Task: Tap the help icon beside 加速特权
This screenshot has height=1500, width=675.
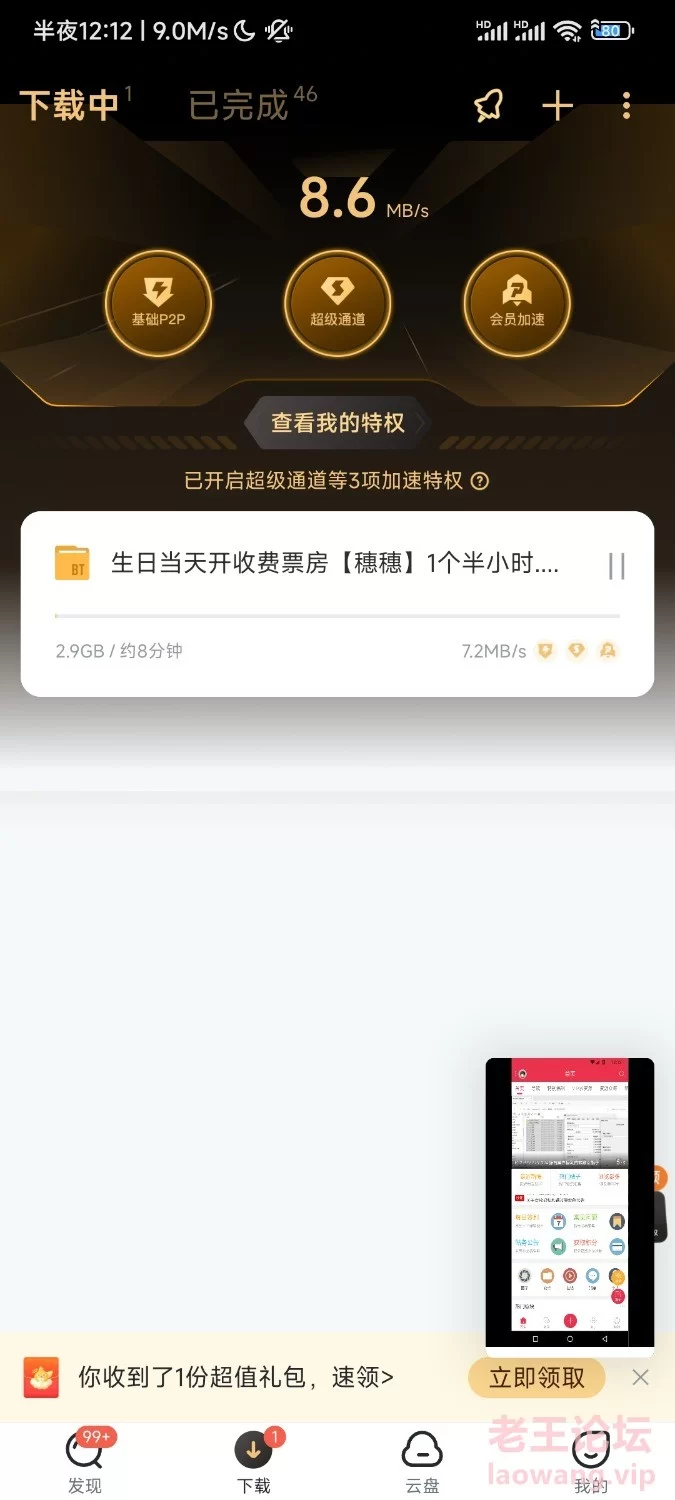Action: click(x=480, y=481)
